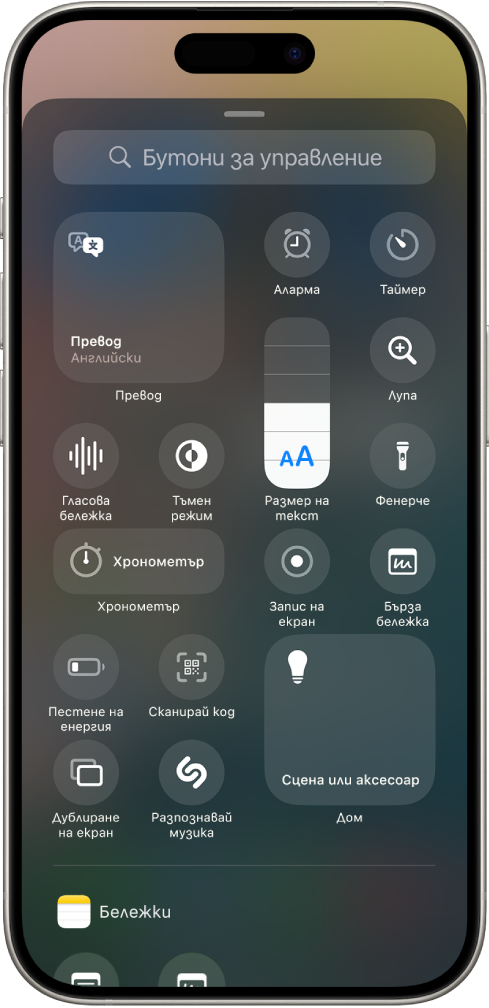Screen dimensions: 489x1008
Task: Select the Аларма alarm control
Action: coord(297,245)
